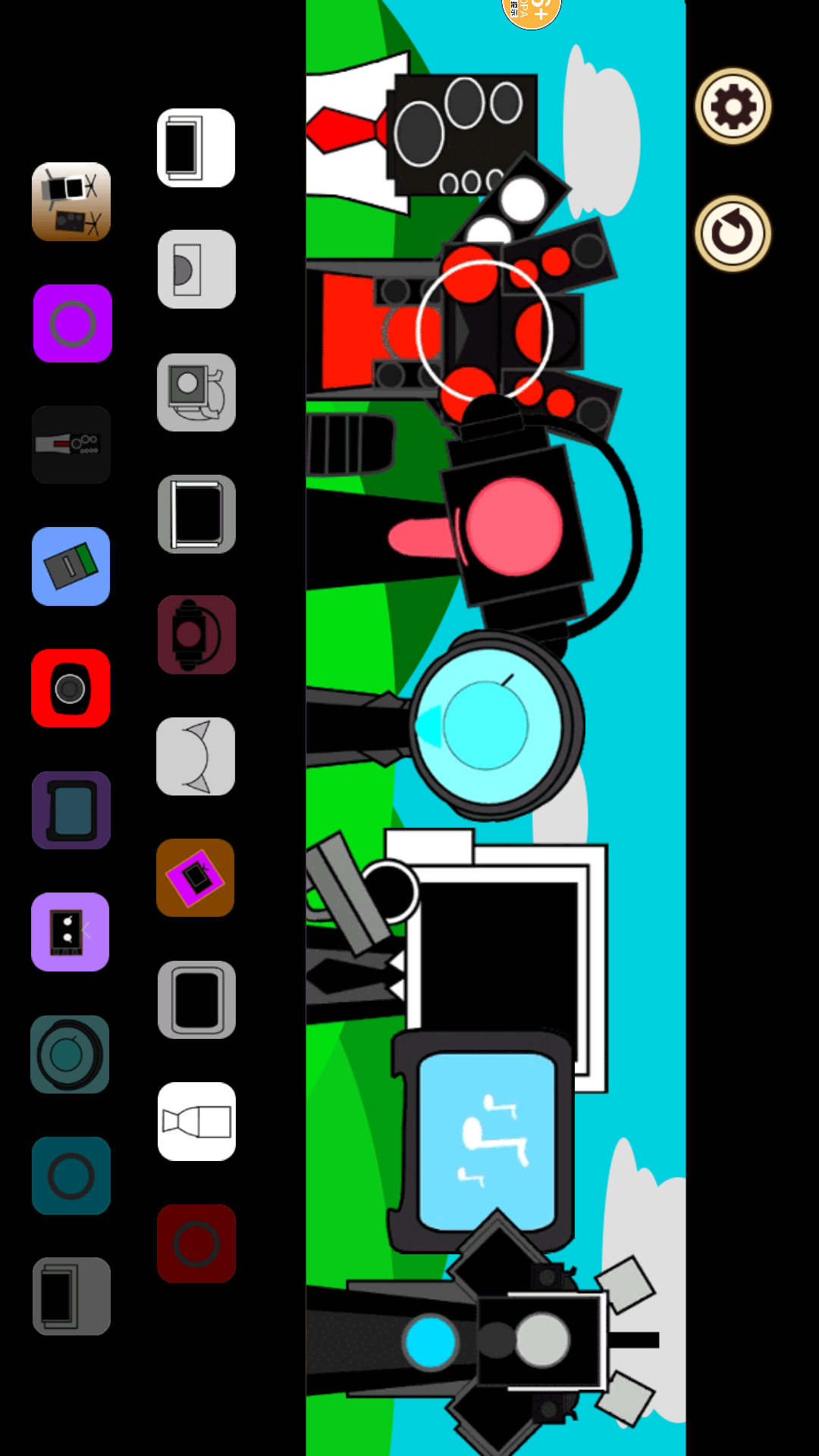This screenshot has height=1456, width=819.
Task: Pick the dark red tile with ring
Action: tap(196, 1244)
